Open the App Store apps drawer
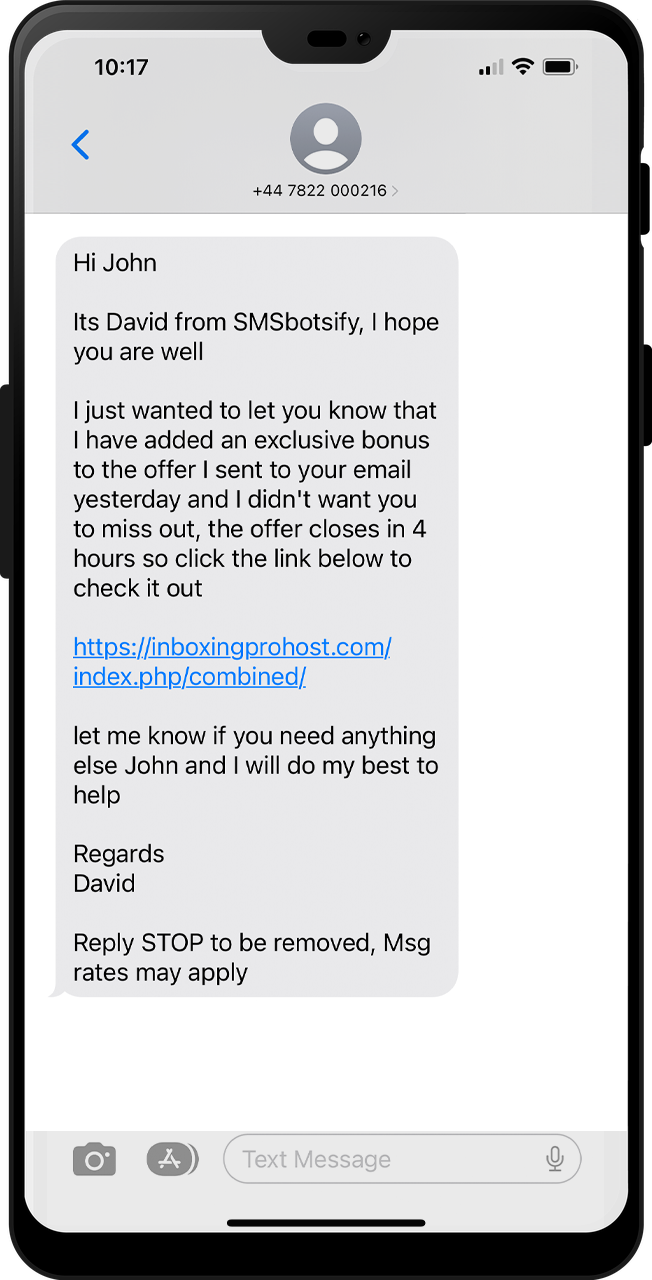 pyautogui.click(x=172, y=1160)
